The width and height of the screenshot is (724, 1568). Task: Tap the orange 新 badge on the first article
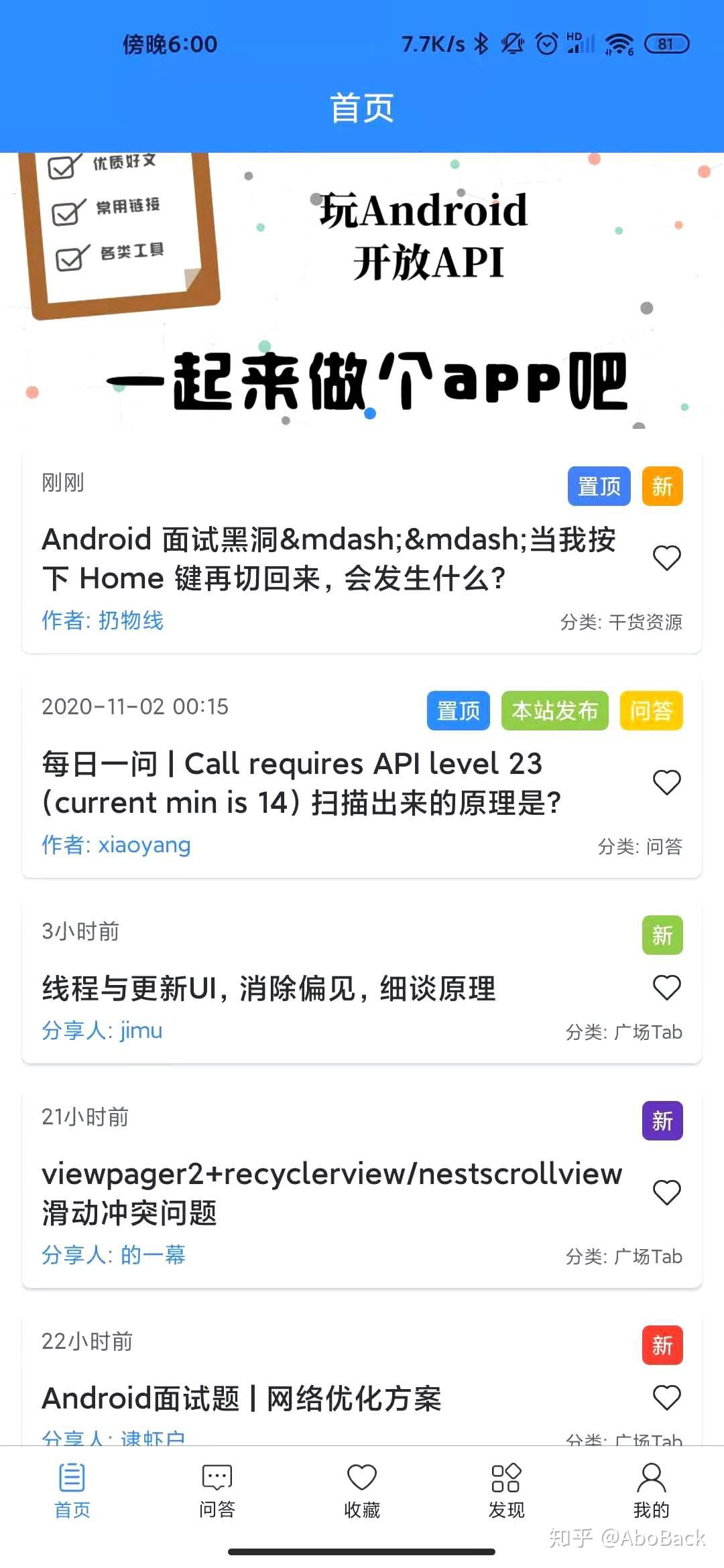point(662,487)
